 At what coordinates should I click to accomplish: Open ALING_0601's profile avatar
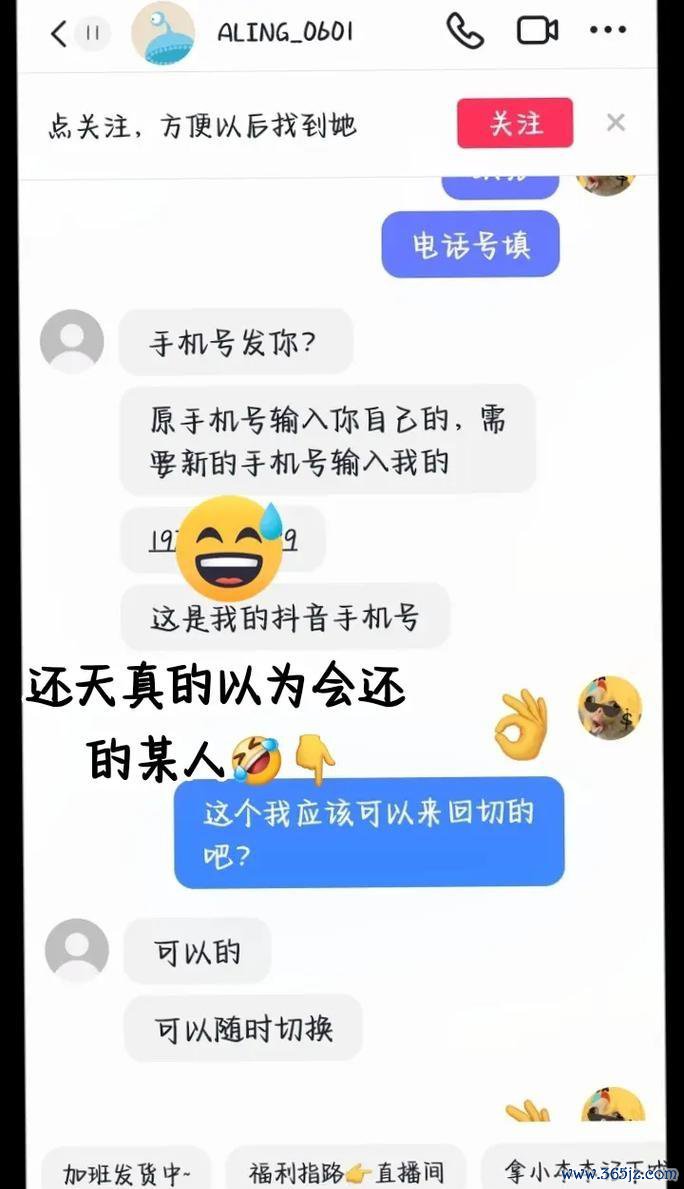pos(163,33)
